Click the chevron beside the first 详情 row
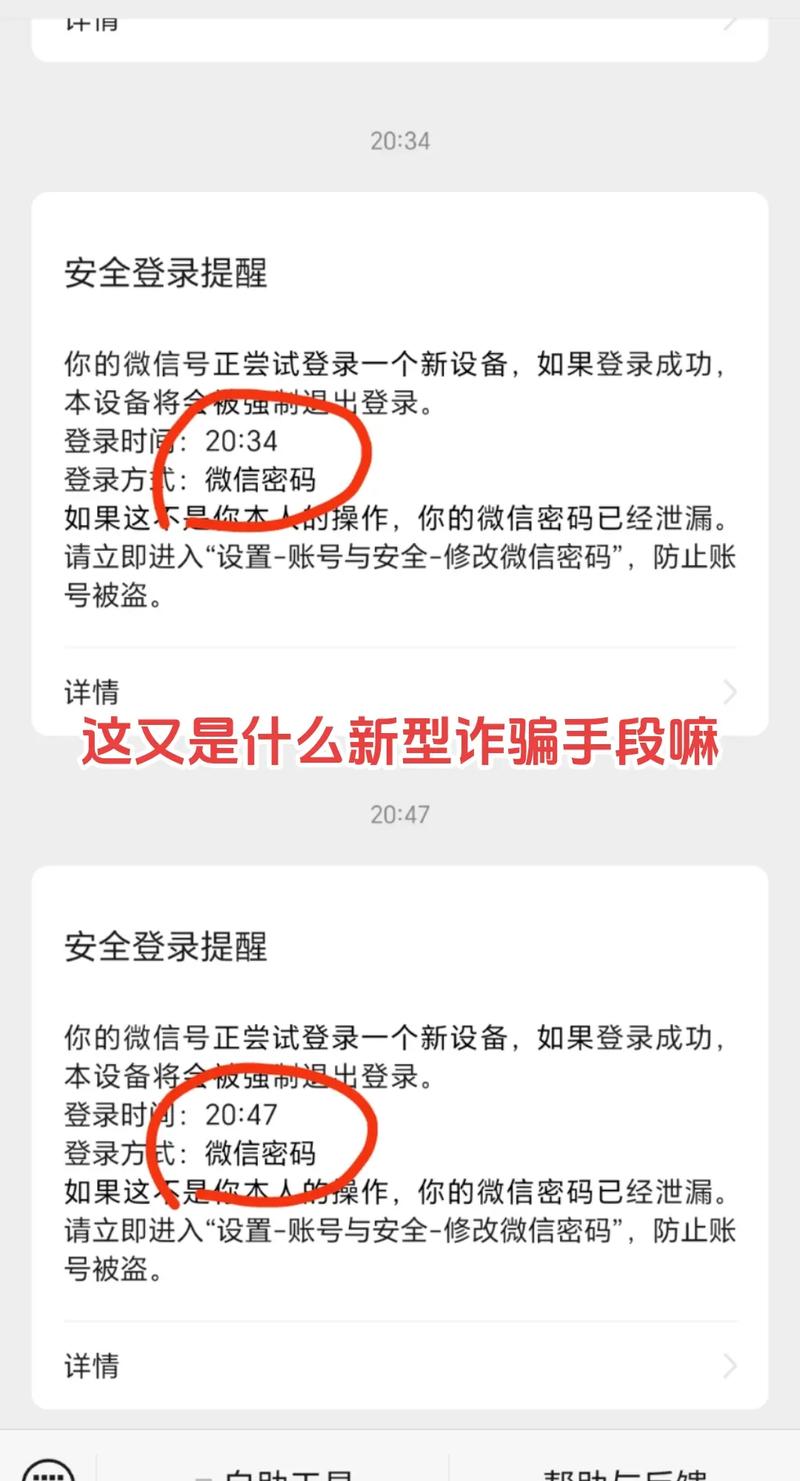Screen dimensions: 800x1481 (730, 692)
